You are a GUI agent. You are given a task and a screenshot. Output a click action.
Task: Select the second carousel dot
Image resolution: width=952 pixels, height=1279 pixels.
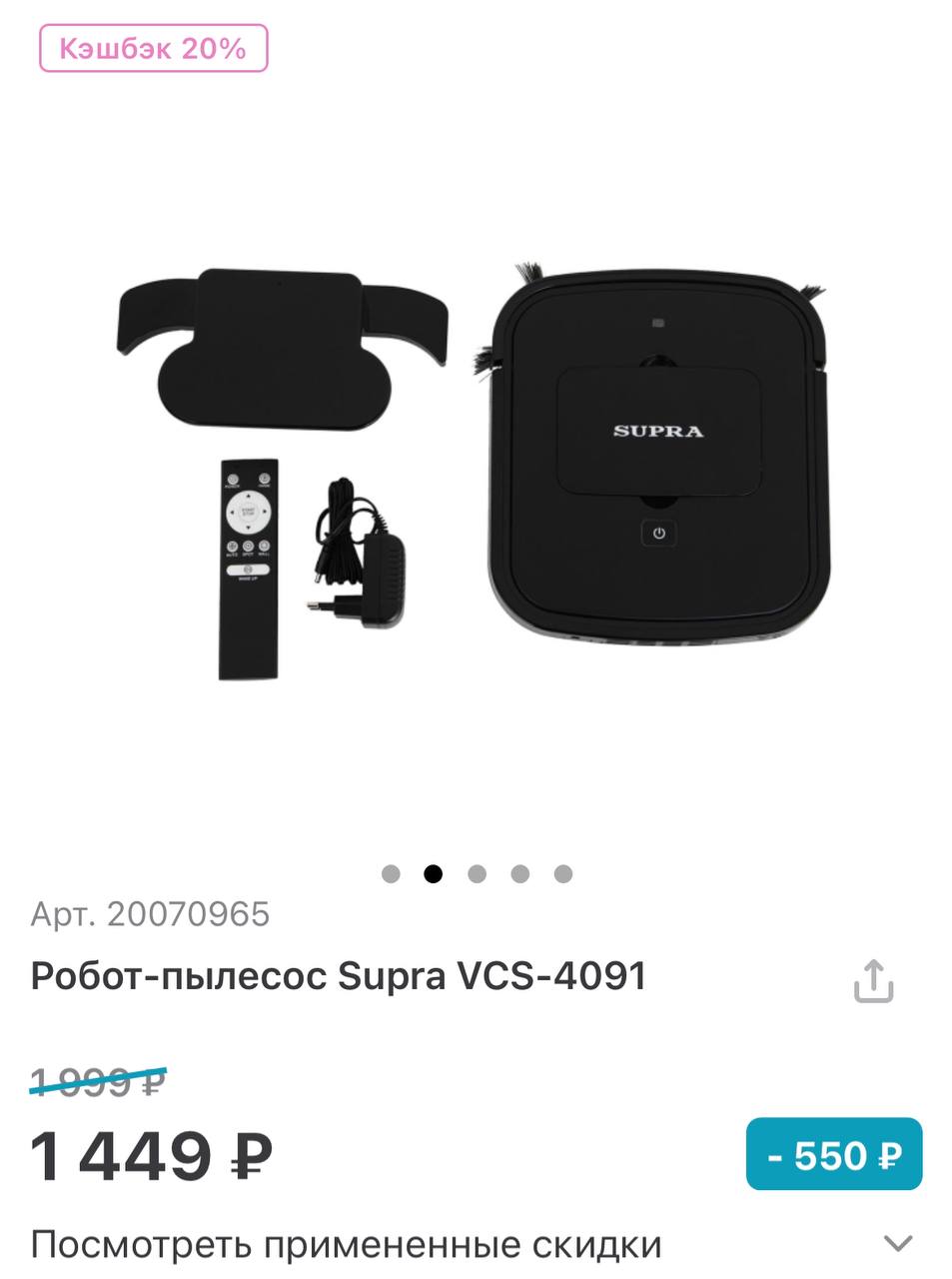[x=433, y=873]
